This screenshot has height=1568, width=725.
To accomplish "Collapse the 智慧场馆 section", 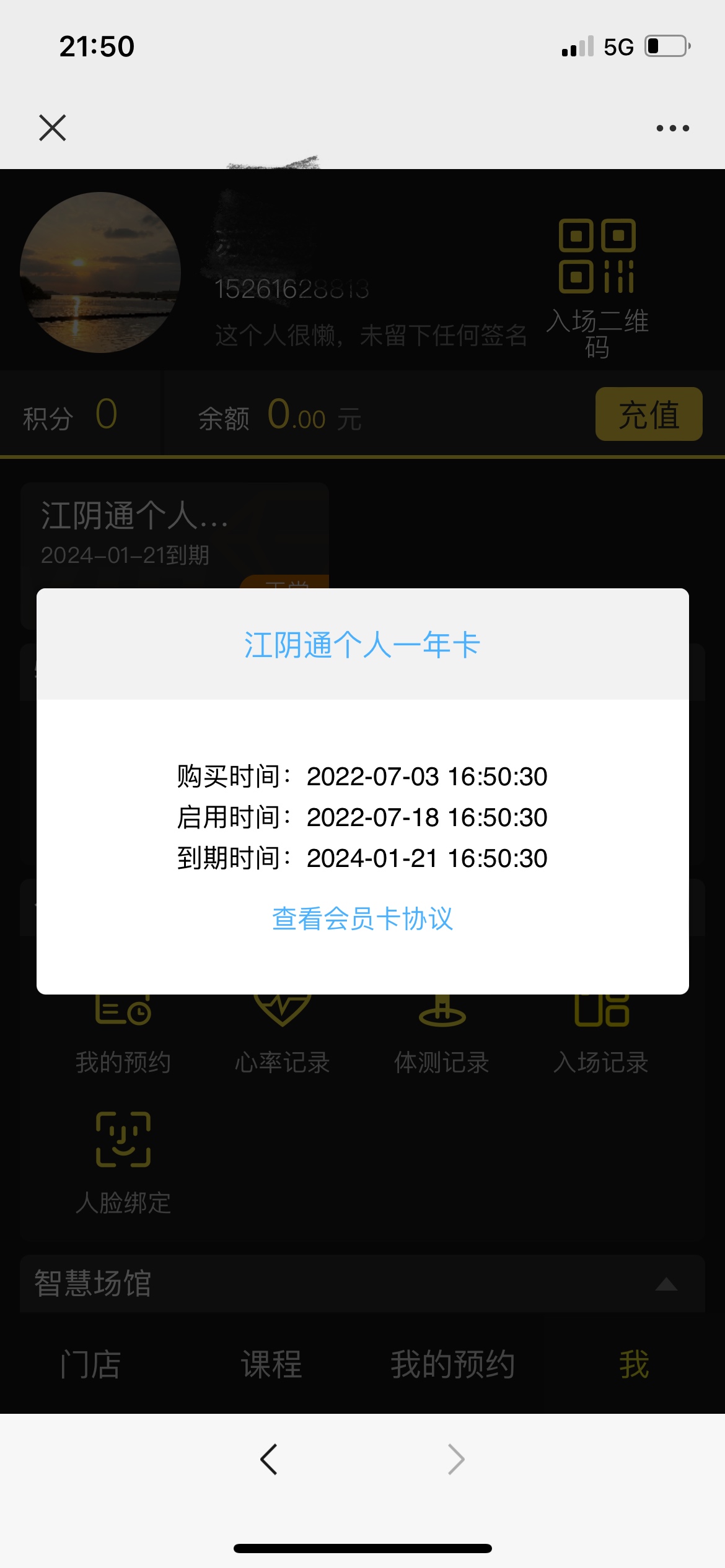I will tap(666, 1284).
